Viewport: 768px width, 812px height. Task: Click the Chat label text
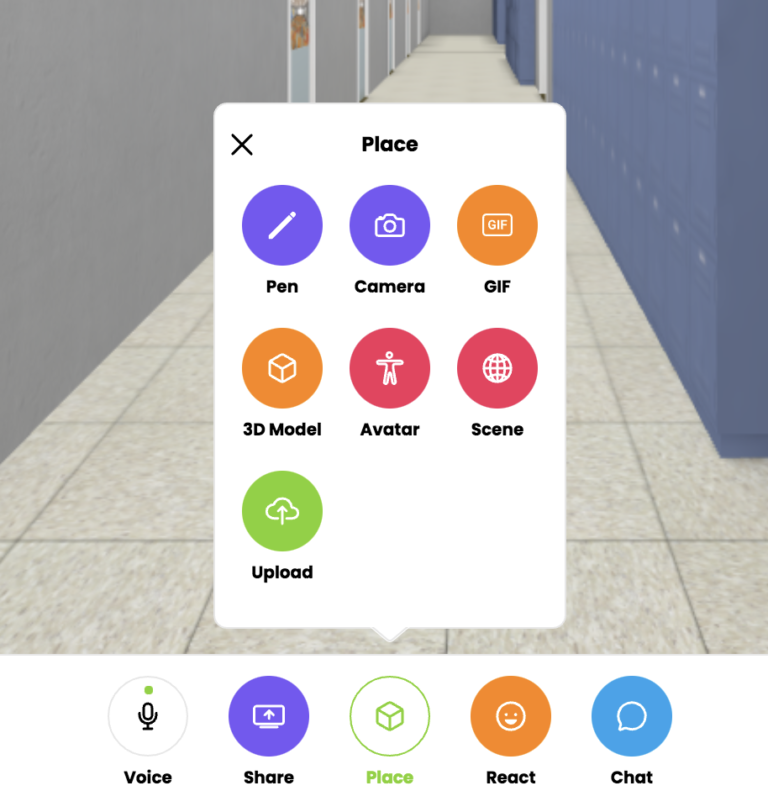point(631,777)
